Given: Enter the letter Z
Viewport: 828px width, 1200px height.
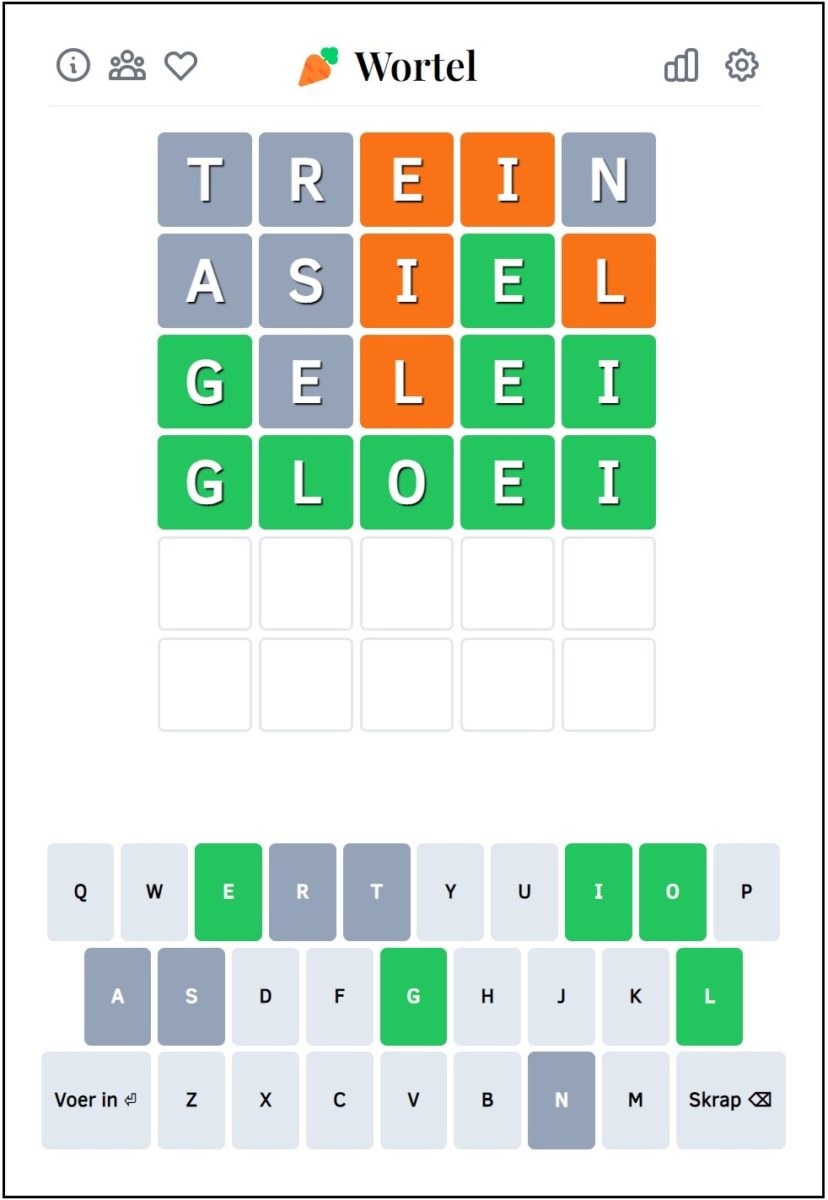Looking at the screenshot, I should [x=191, y=1100].
